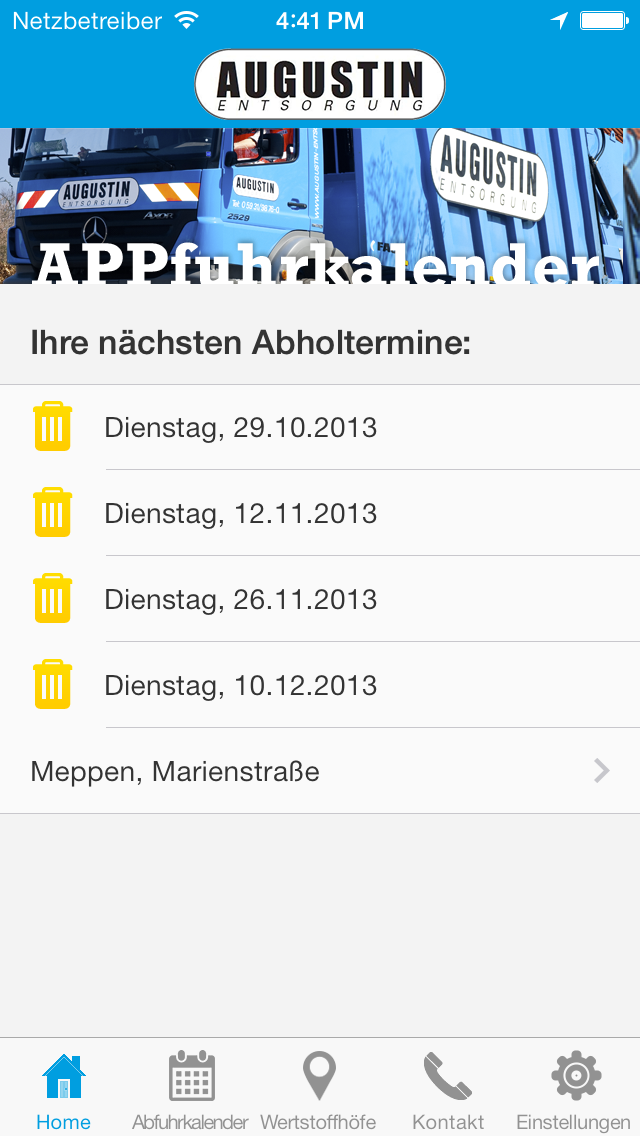Tap the Dienstag, 26.11.2013 pickup row

point(320,599)
